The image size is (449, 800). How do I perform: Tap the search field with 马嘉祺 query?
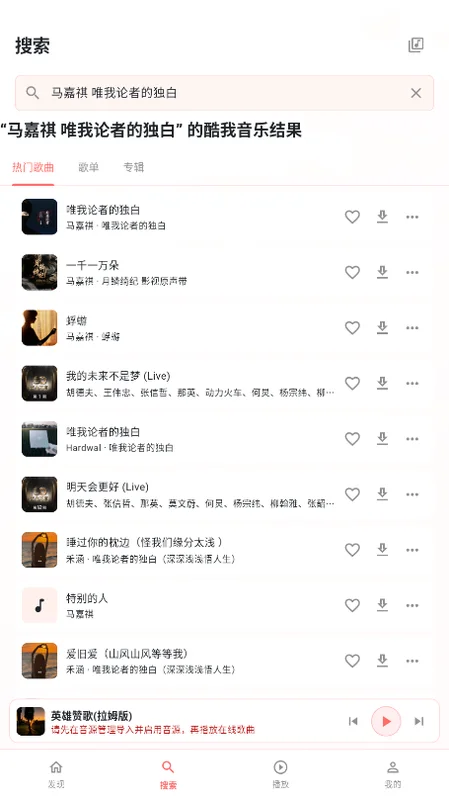pos(224,93)
